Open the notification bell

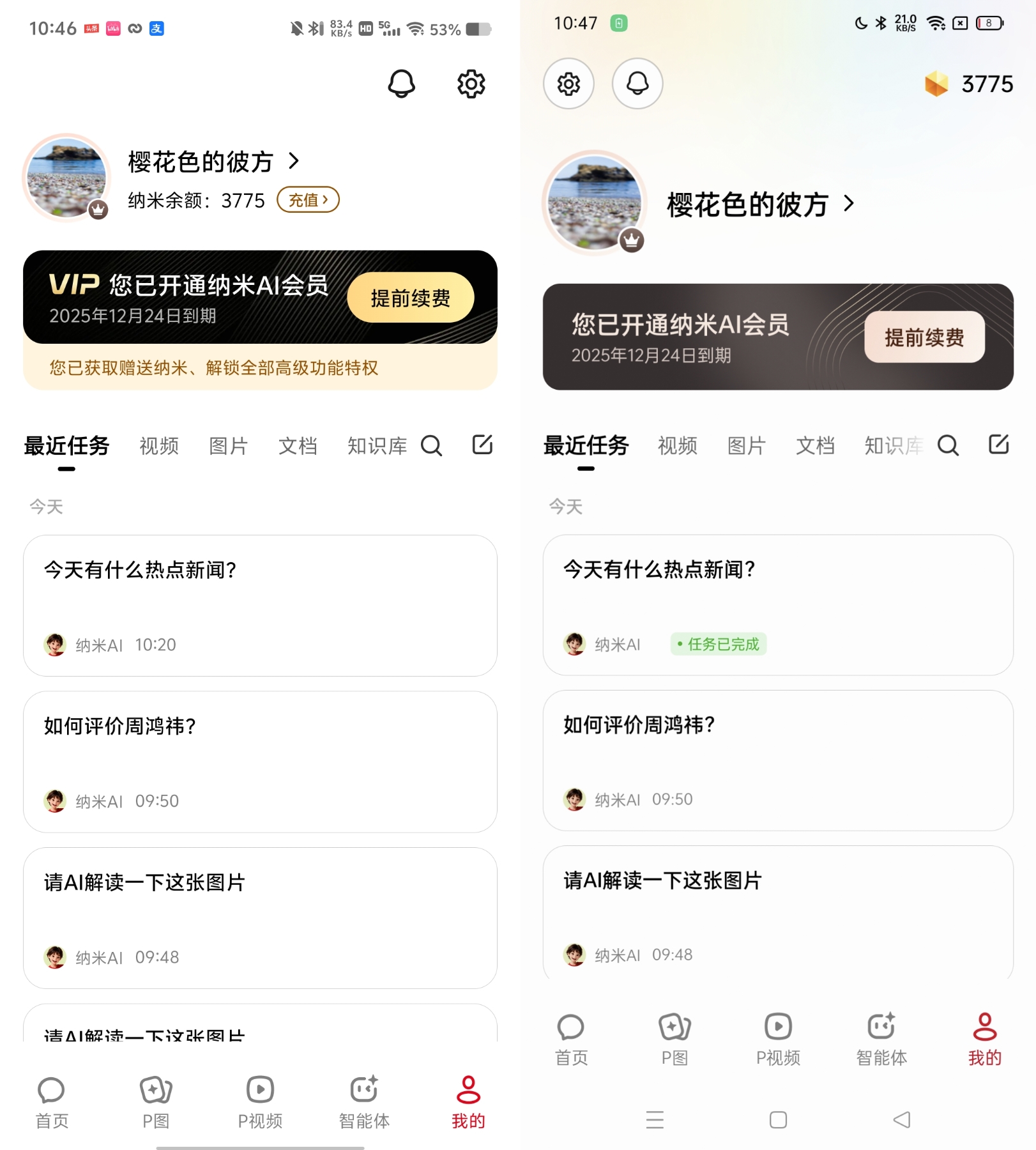coord(401,84)
